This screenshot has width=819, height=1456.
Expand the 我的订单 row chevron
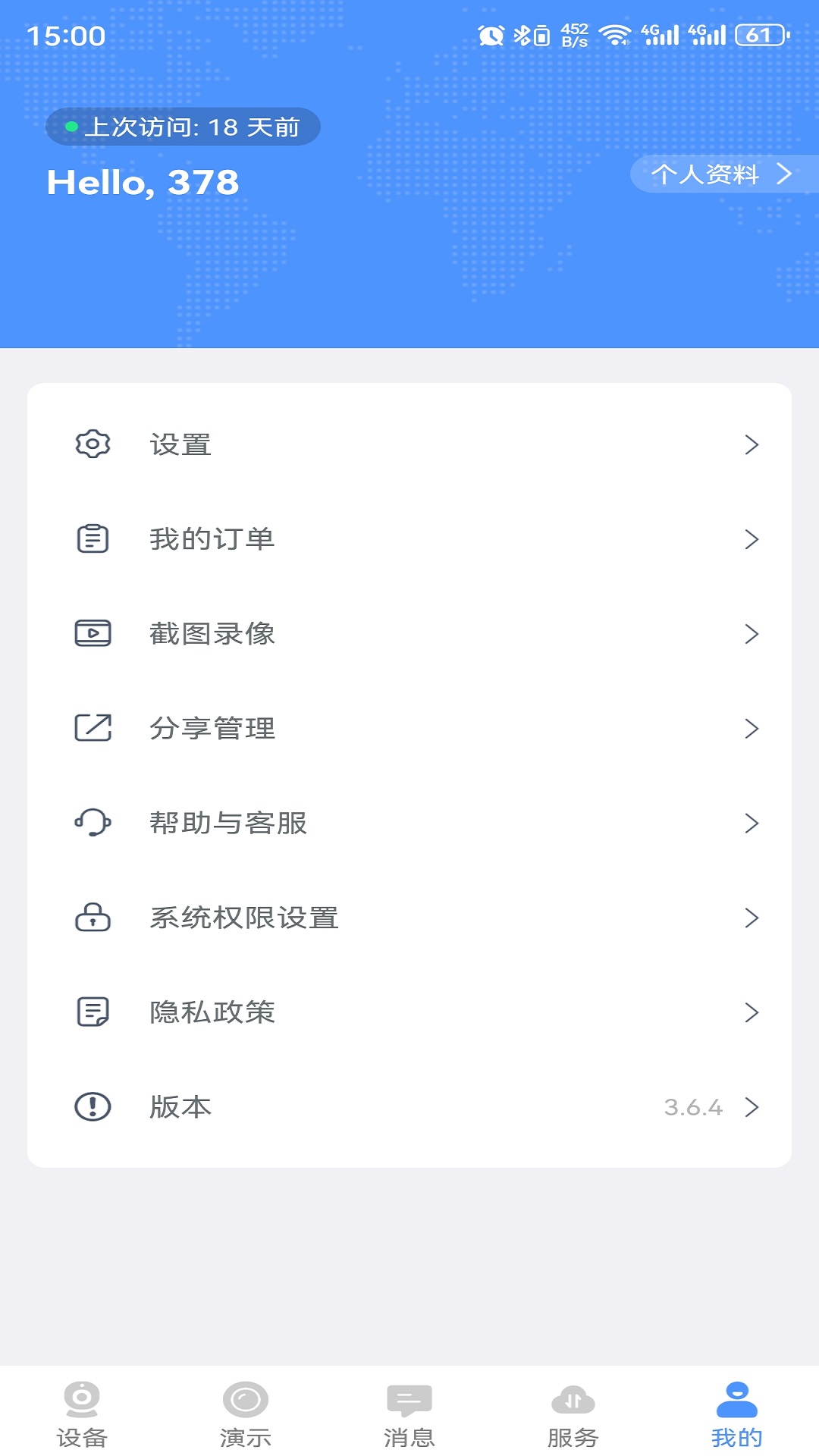752,540
